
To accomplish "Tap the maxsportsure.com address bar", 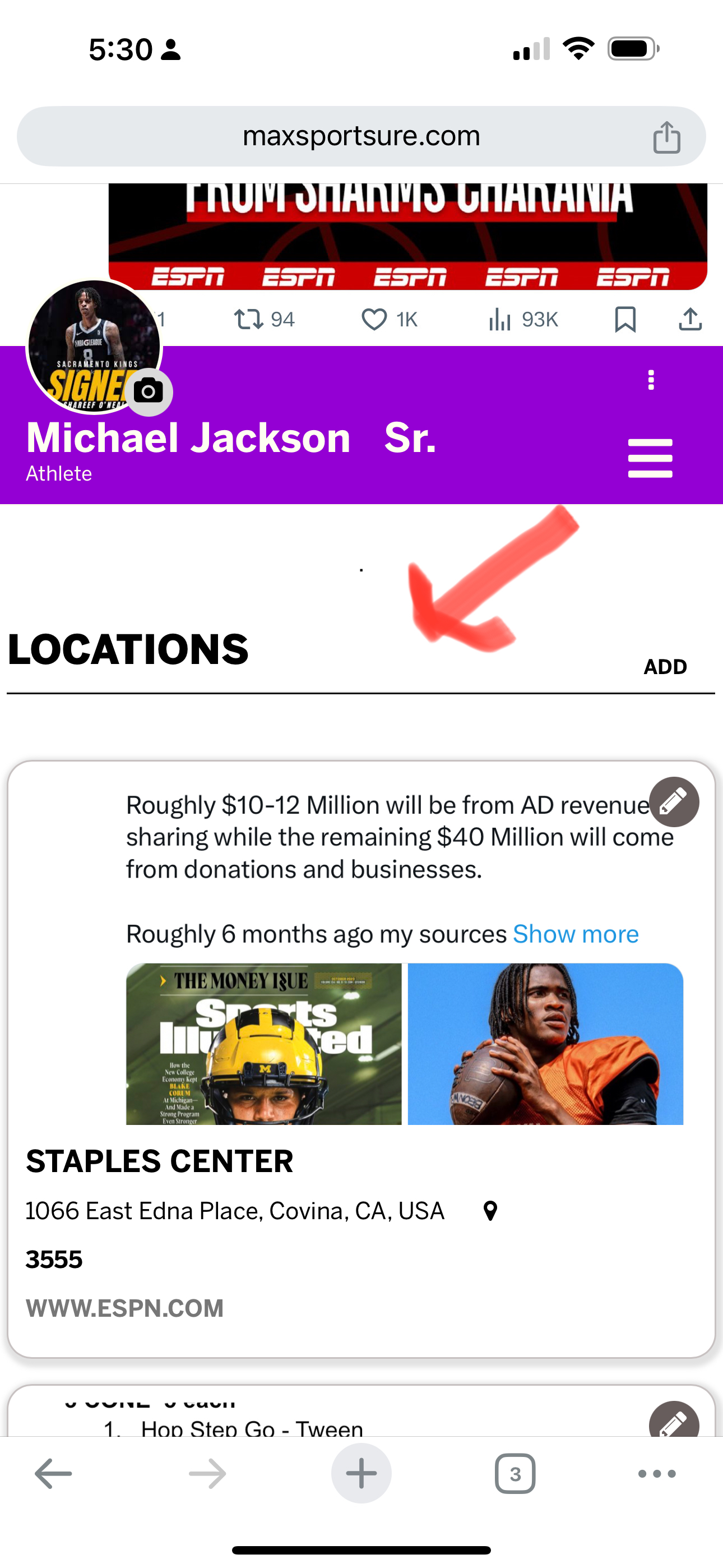I will tap(361, 136).
